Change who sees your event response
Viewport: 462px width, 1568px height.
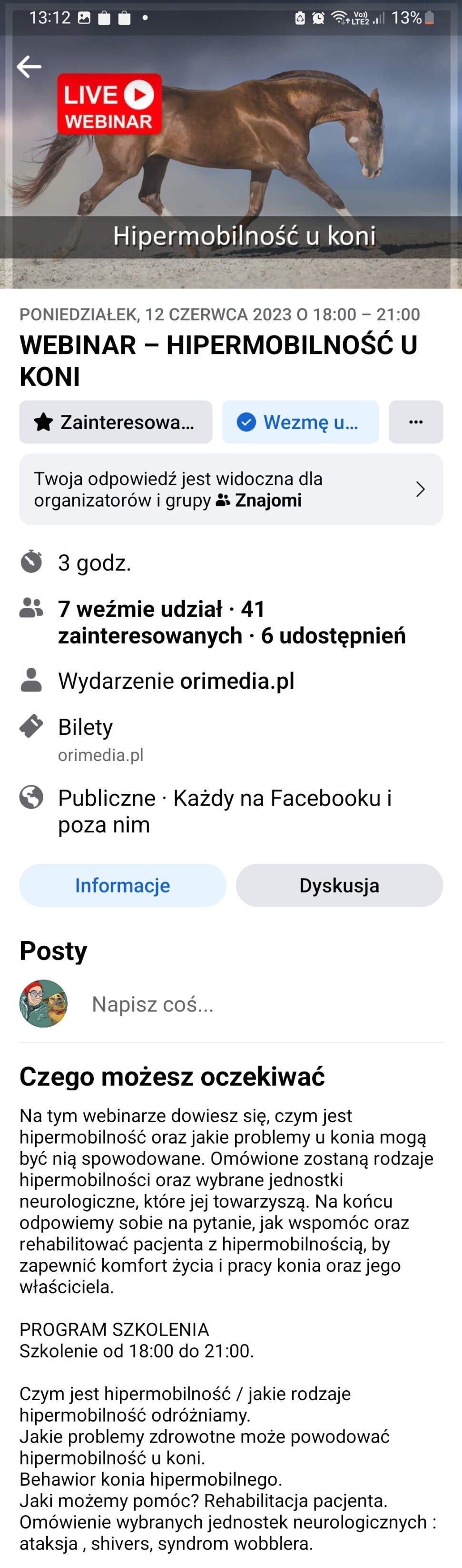click(x=230, y=490)
